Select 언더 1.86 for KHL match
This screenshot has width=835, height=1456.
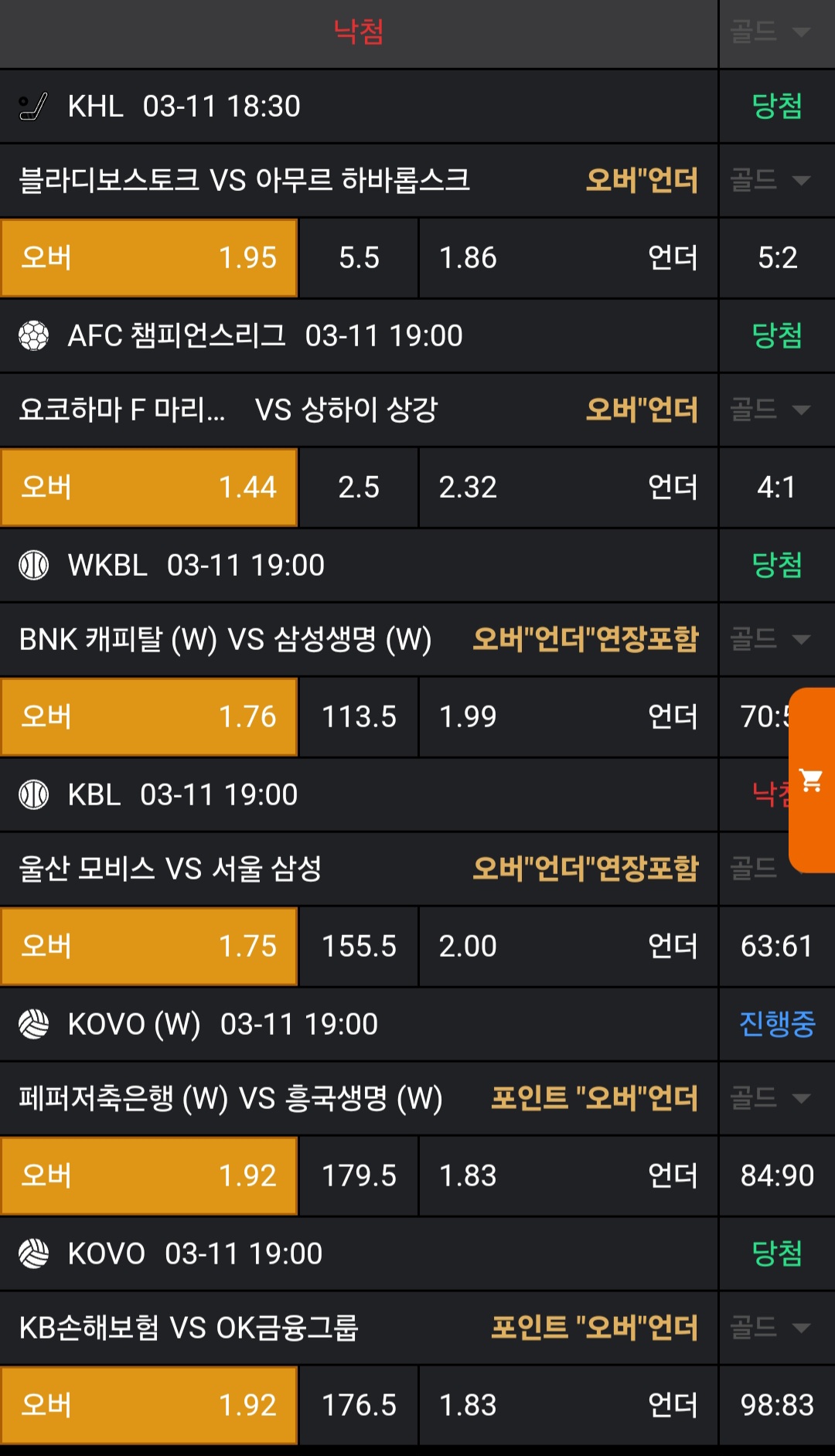[x=567, y=258]
